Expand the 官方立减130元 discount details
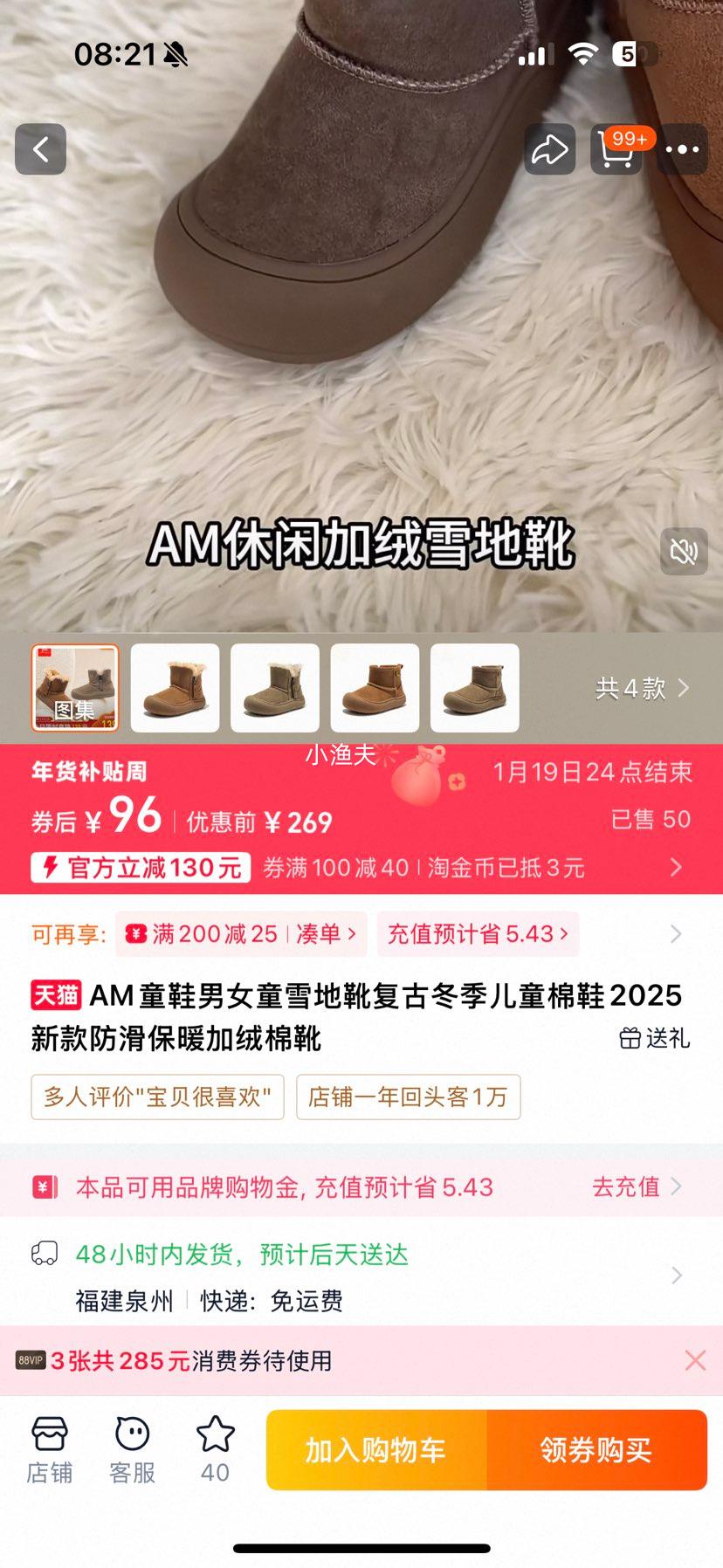The width and height of the screenshot is (723, 1568). [140, 868]
